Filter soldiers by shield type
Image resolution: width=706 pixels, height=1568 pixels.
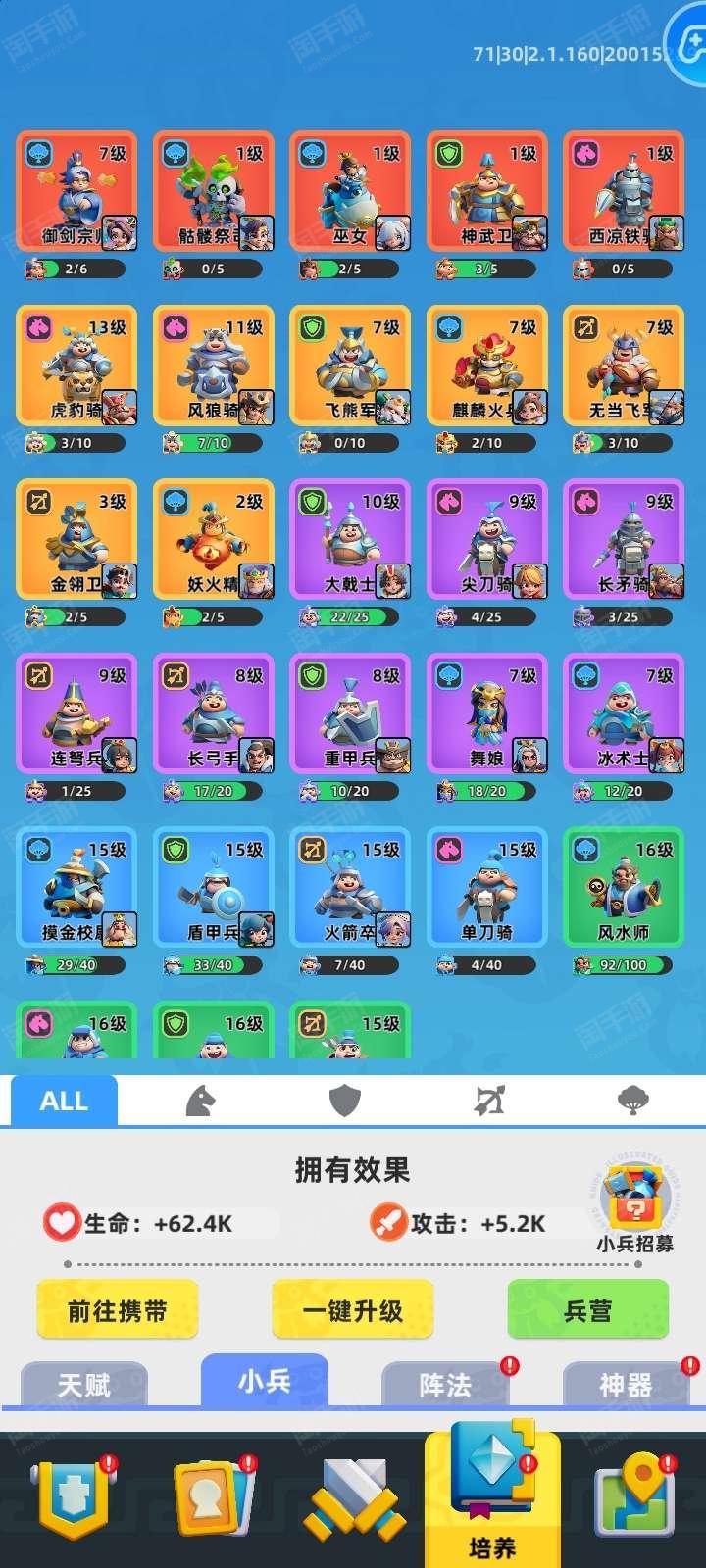point(345,1101)
